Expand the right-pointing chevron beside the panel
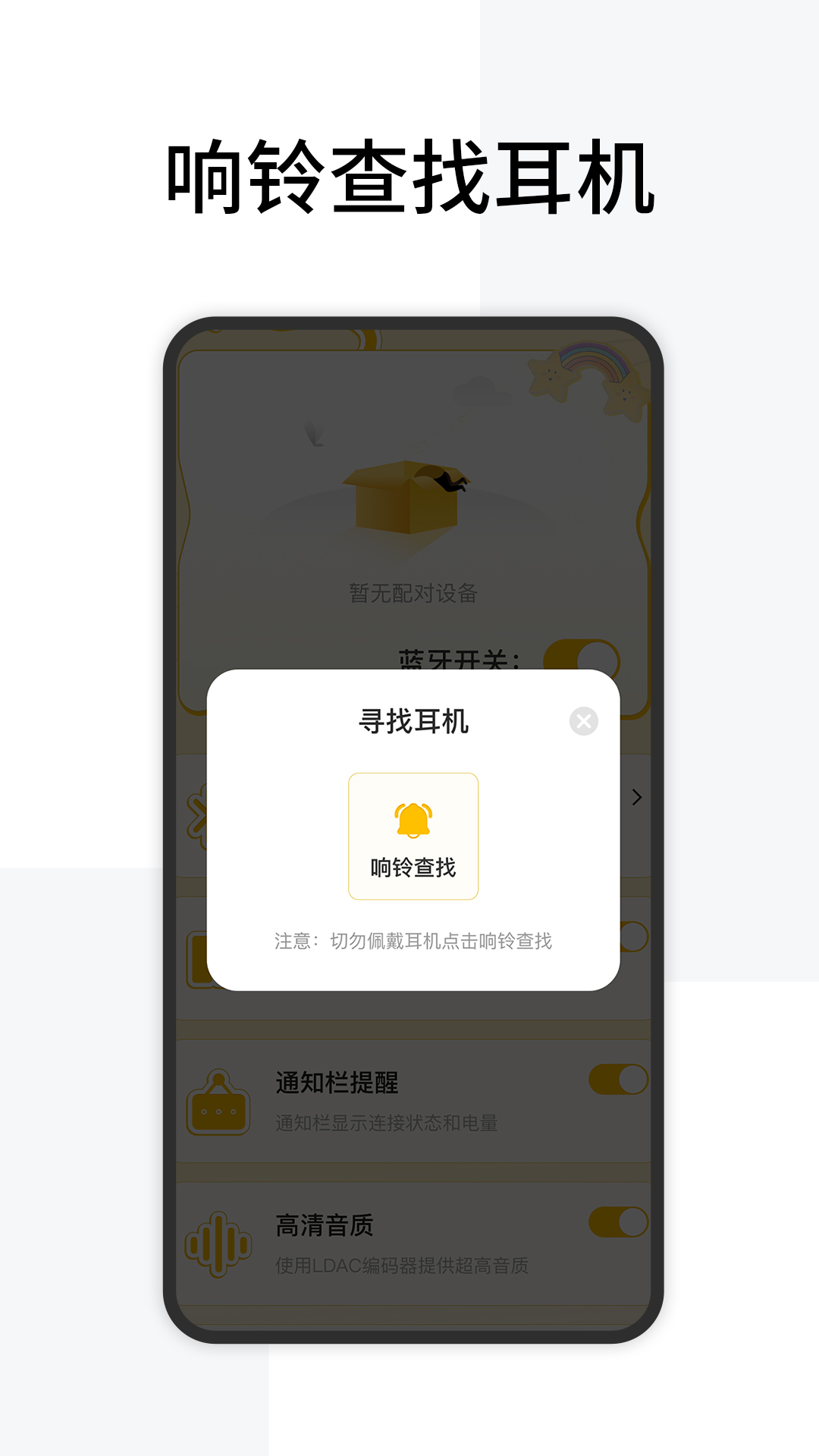819x1456 pixels. click(637, 799)
